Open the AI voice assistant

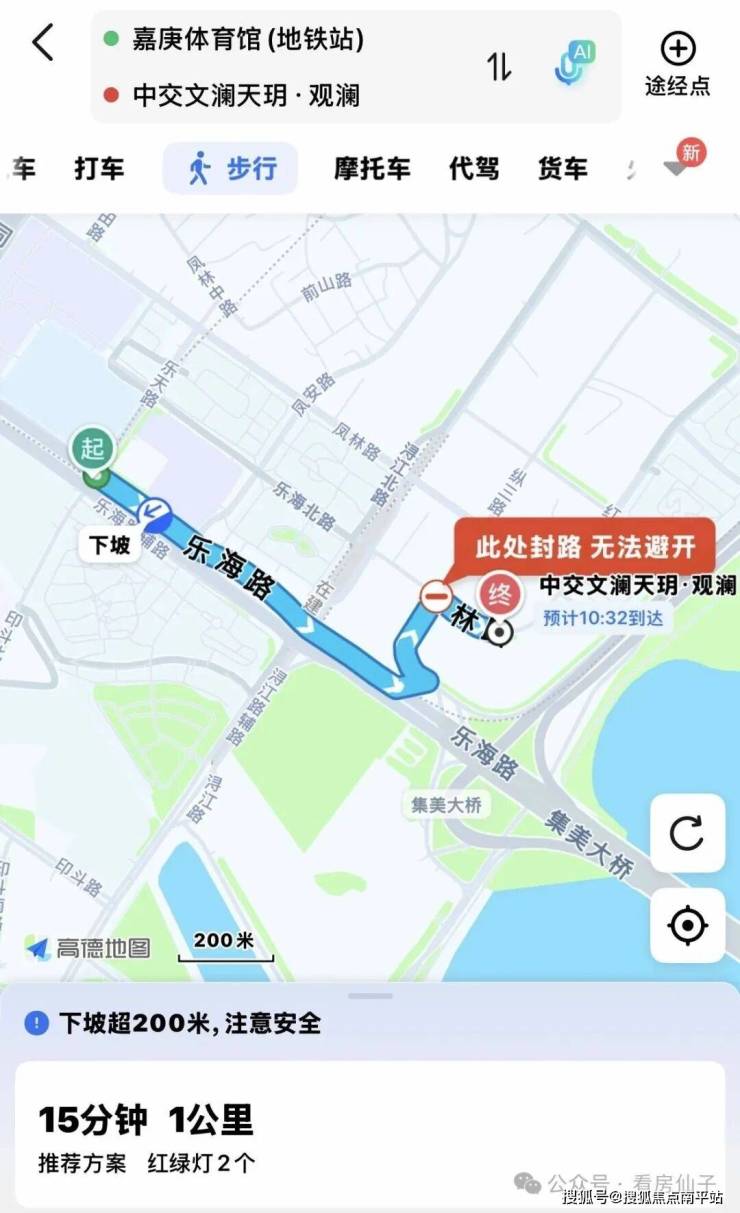tap(574, 64)
